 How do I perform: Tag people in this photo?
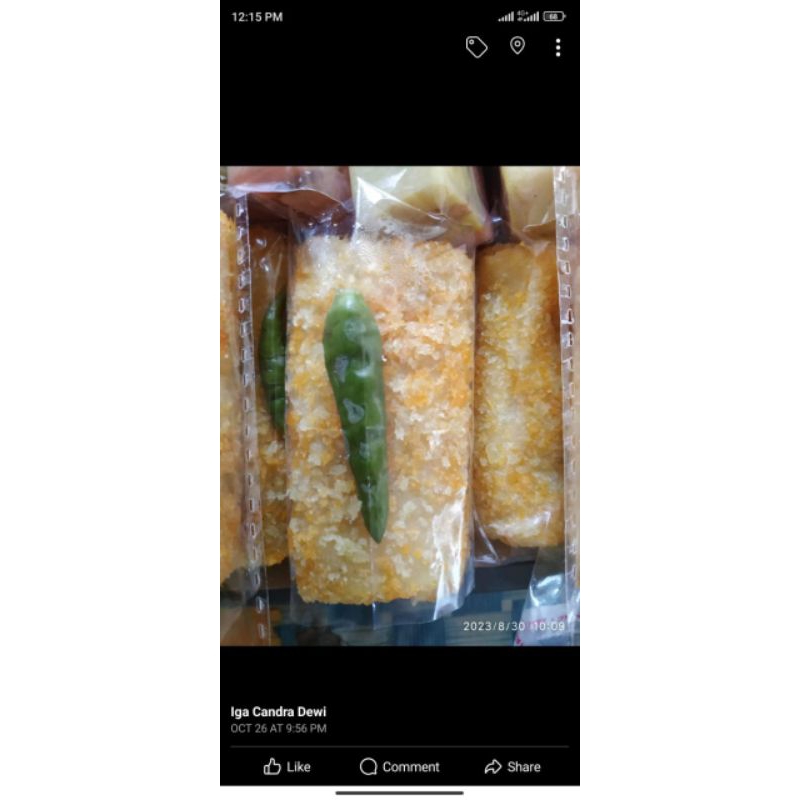(476, 47)
